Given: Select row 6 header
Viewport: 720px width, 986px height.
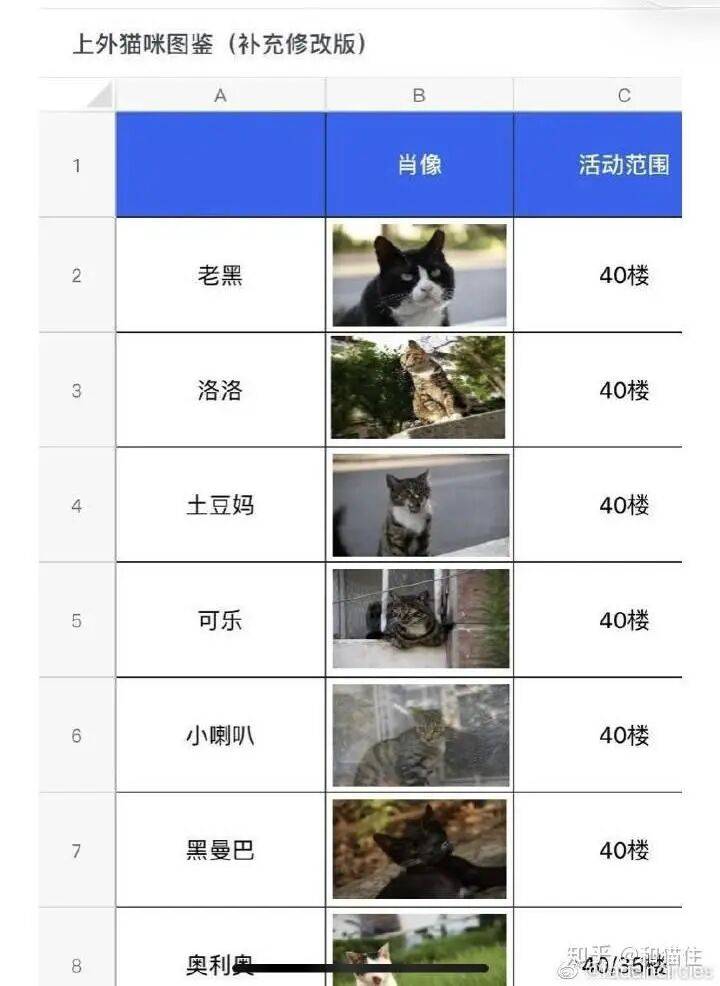Looking at the screenshot, I should pos(77,735).
